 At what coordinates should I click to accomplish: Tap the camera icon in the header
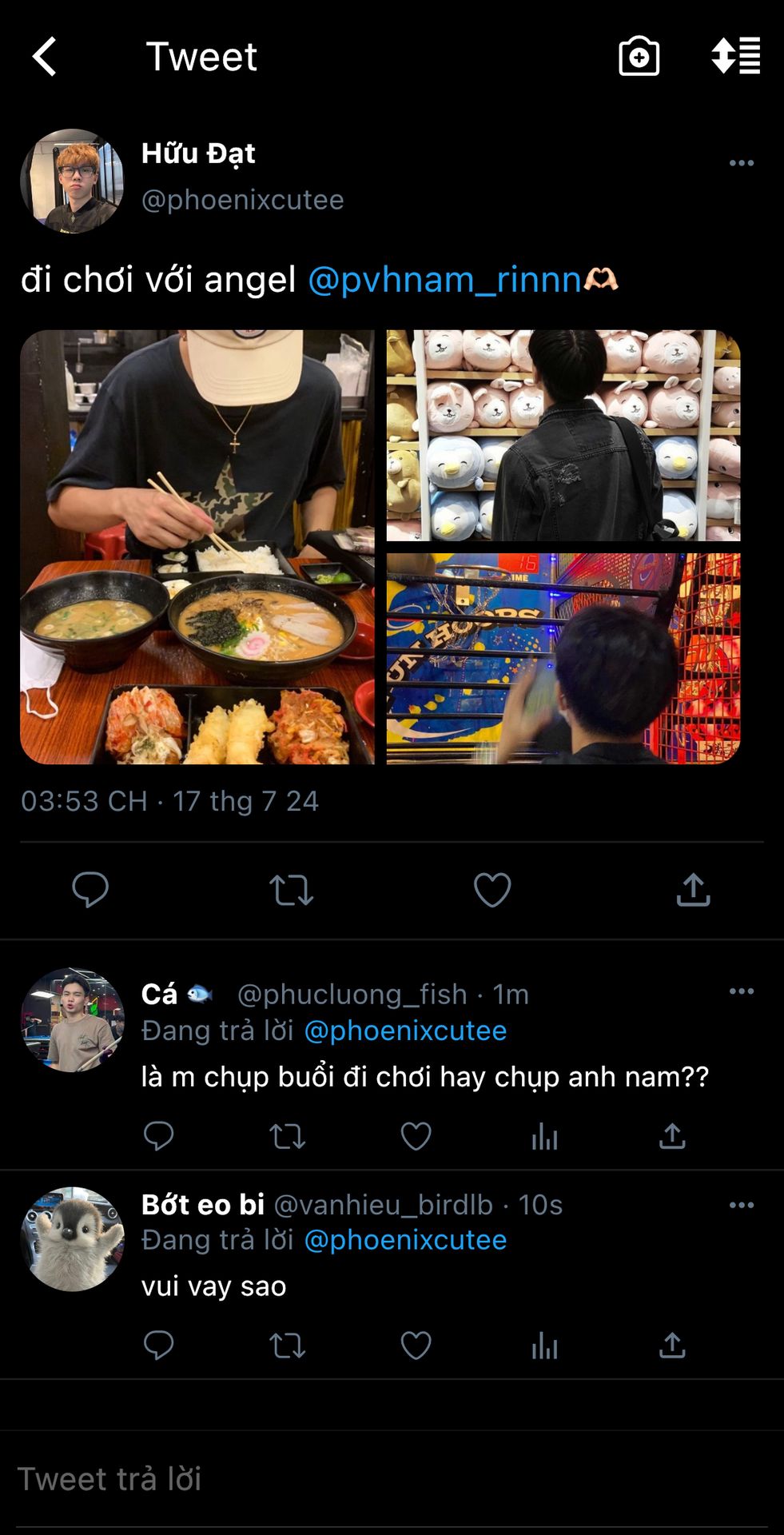639,57
